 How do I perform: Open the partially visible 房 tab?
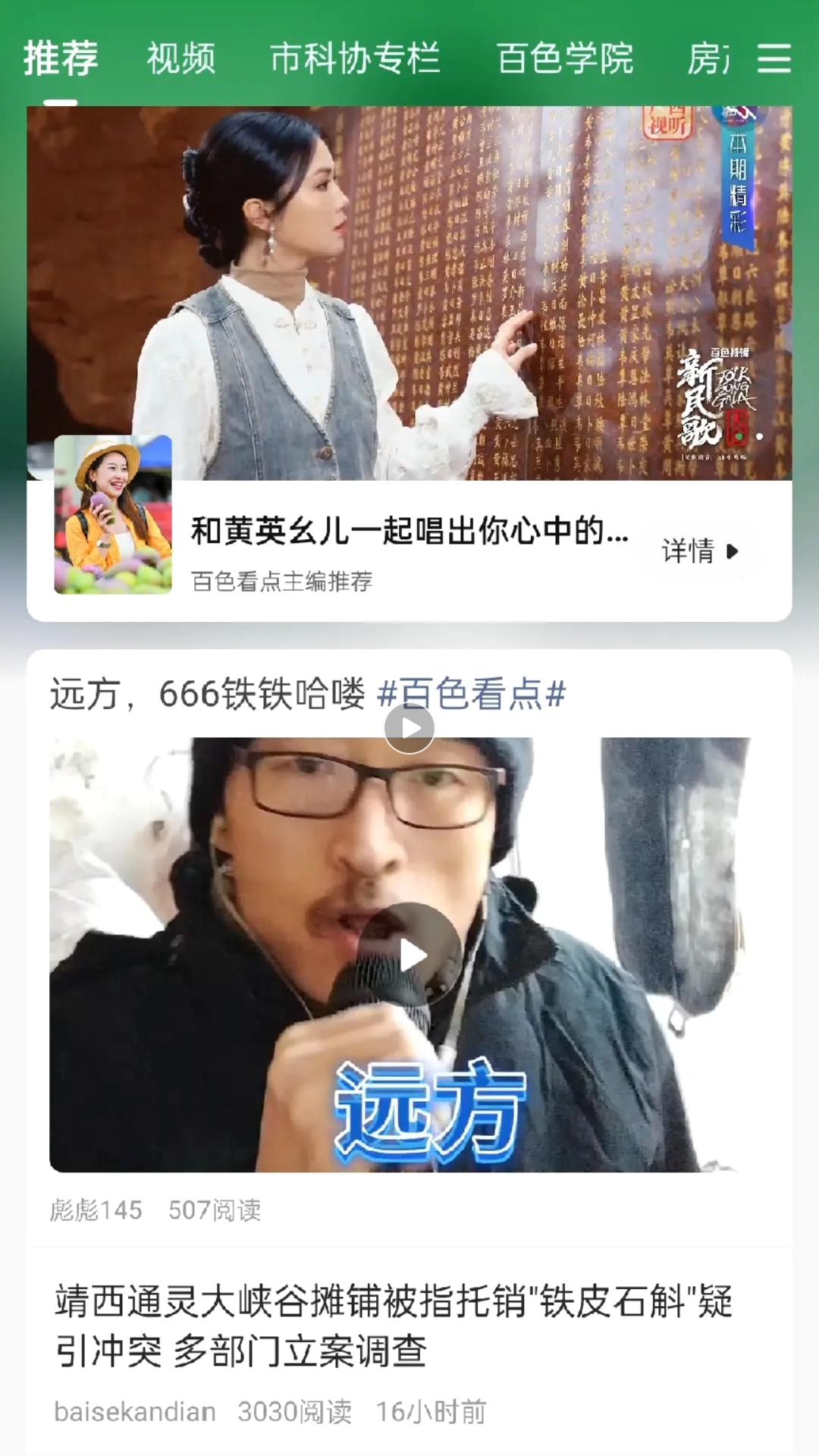[x=708, y=58]
